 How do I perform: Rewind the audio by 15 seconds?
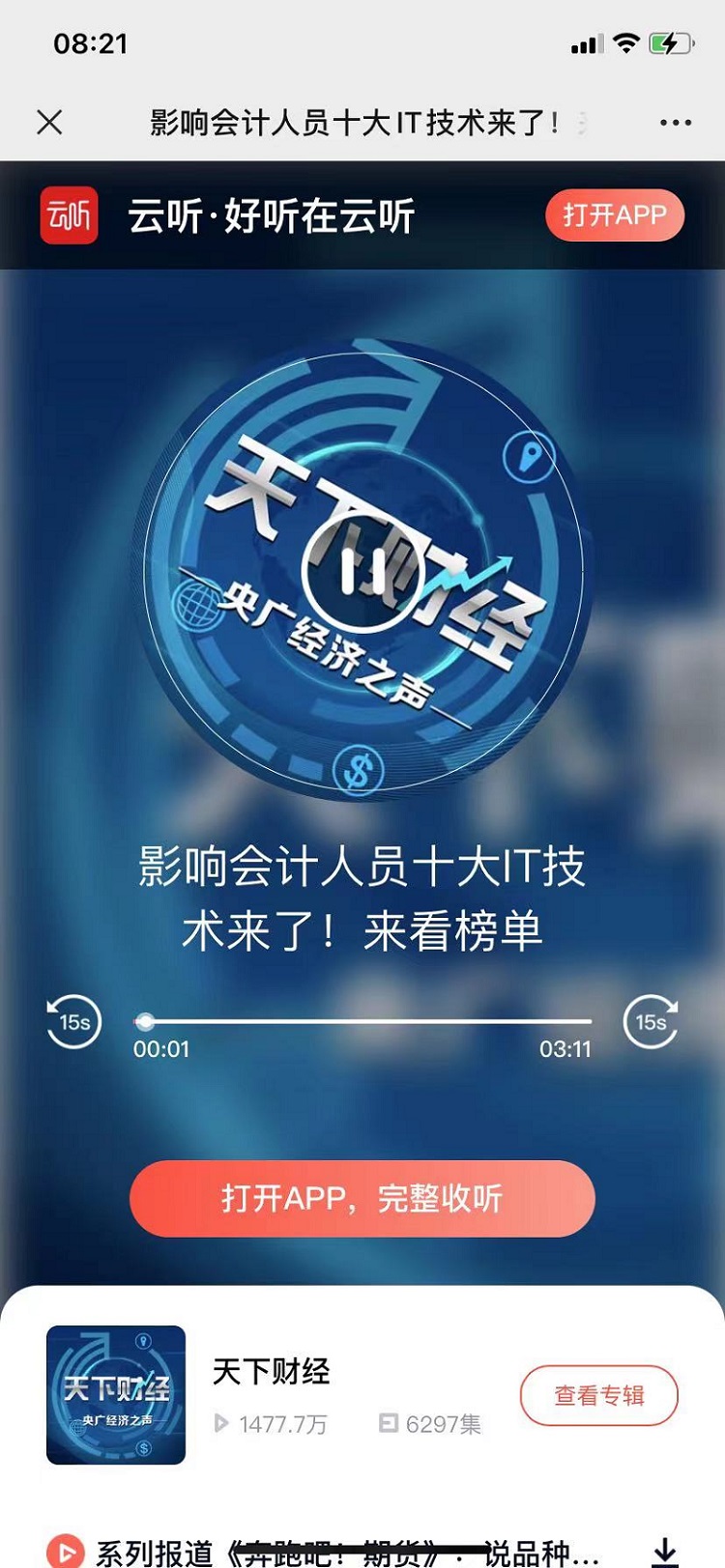point(74,1021)
